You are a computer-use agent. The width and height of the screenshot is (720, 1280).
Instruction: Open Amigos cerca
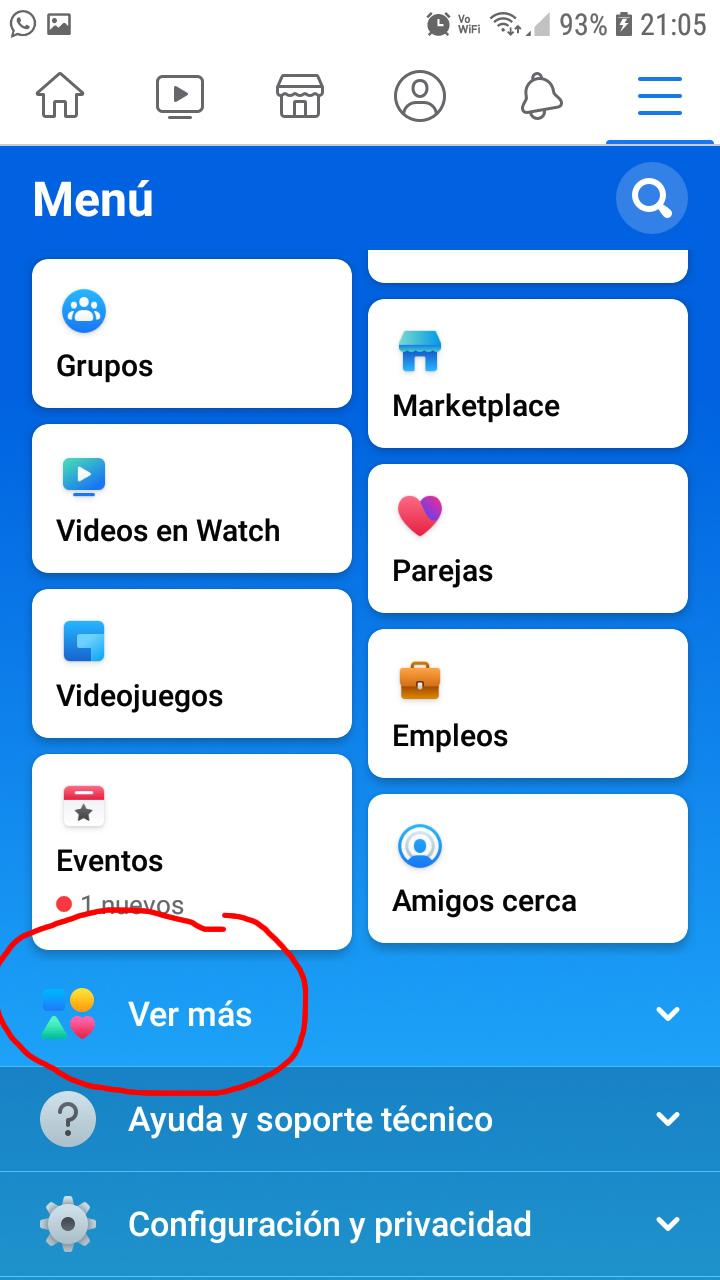(527, 868)
